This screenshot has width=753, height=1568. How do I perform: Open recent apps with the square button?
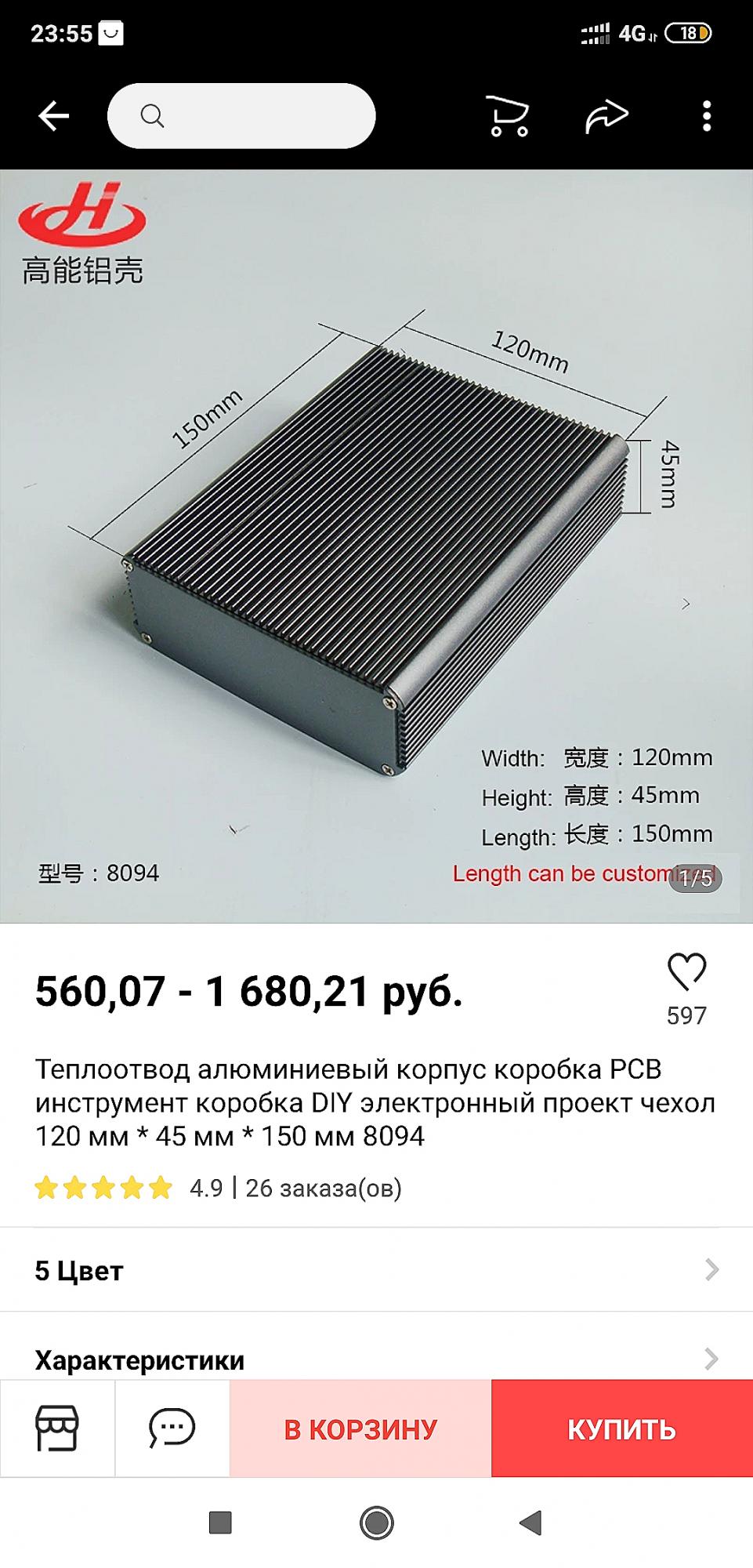tap(220, 1523)
